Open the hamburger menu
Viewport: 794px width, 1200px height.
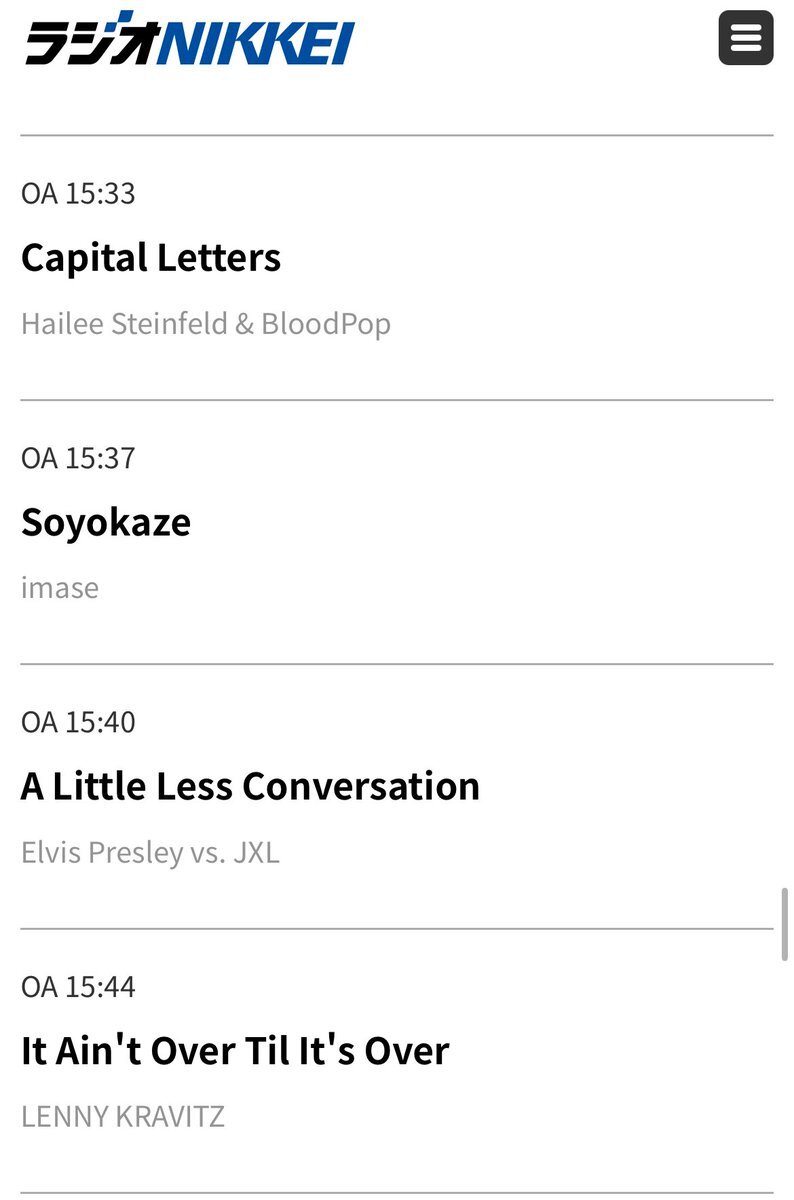pos(745,38)
